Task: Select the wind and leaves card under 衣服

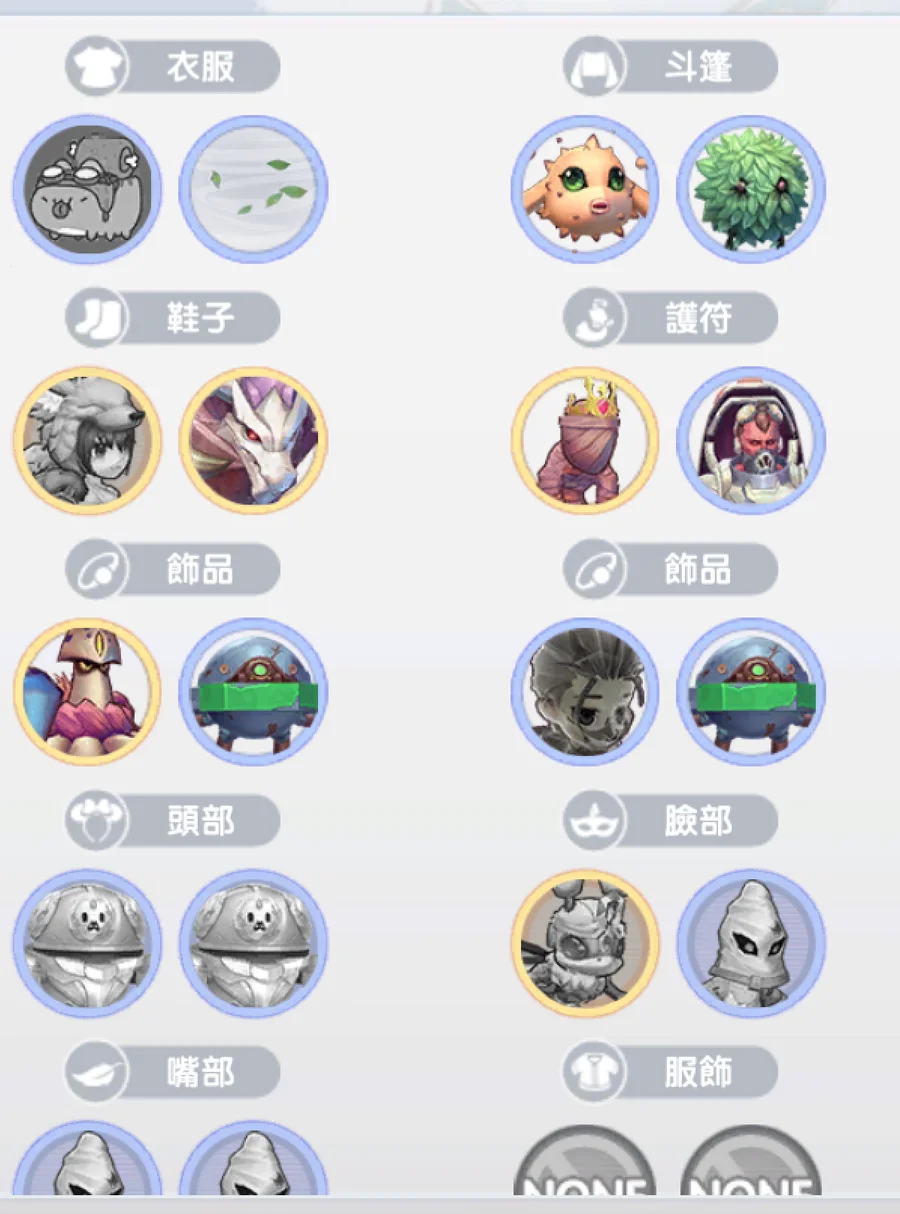Action: tap(253, 189)
